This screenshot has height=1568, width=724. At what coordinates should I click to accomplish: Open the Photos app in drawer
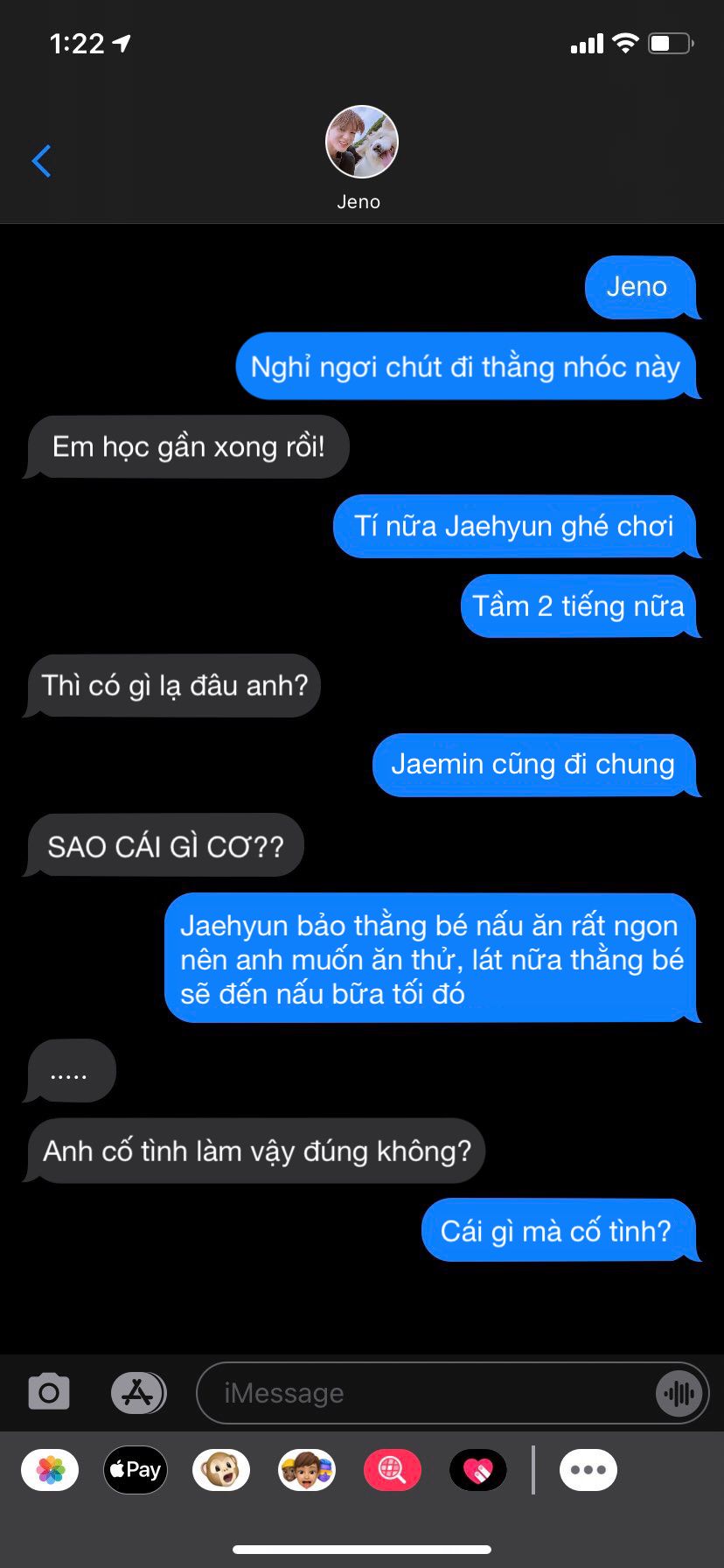(51, 1470)
